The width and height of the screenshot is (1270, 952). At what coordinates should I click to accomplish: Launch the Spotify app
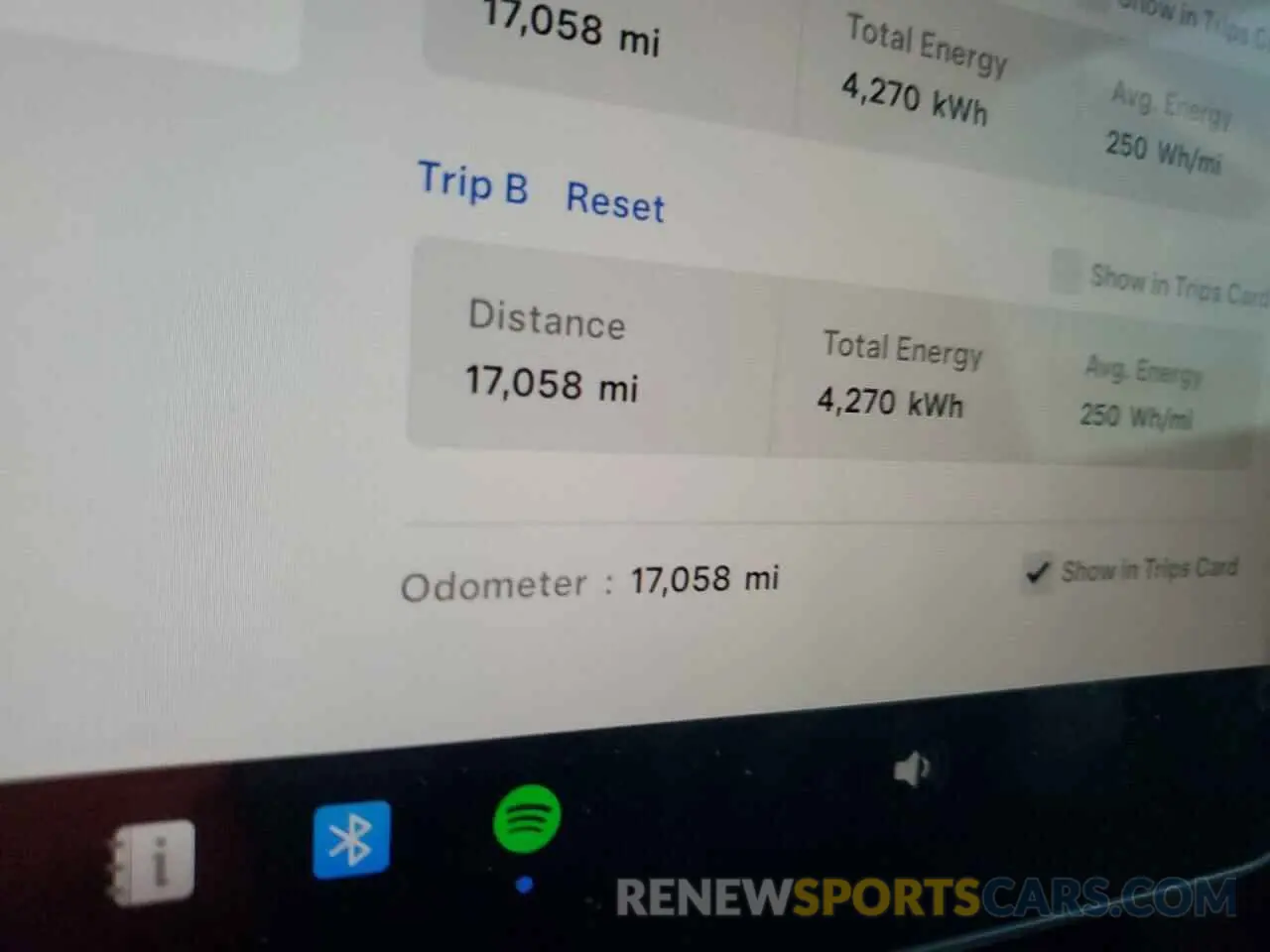[527, 818]
